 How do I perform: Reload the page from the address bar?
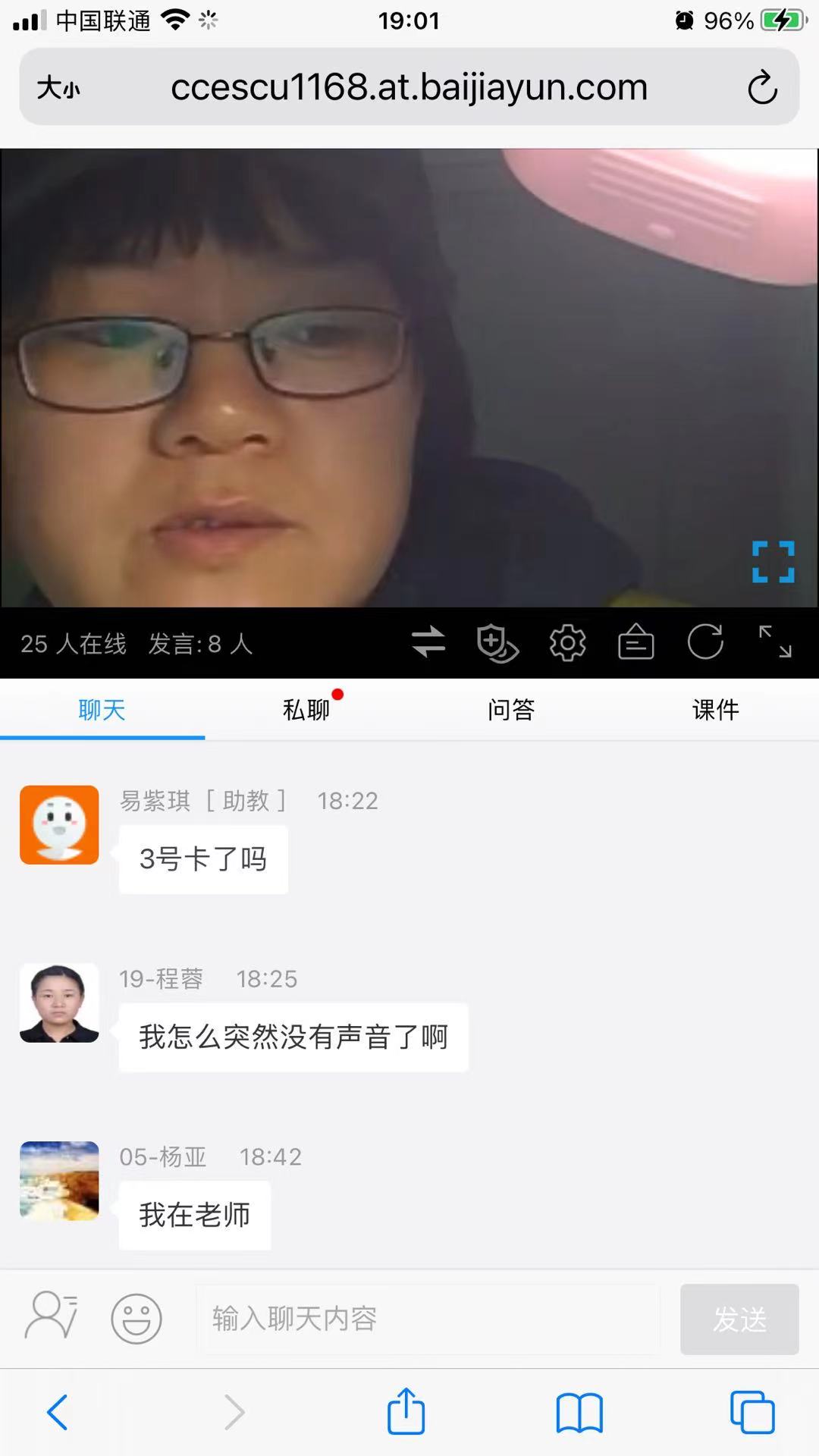pyautogui.click(x=761, y=88)
